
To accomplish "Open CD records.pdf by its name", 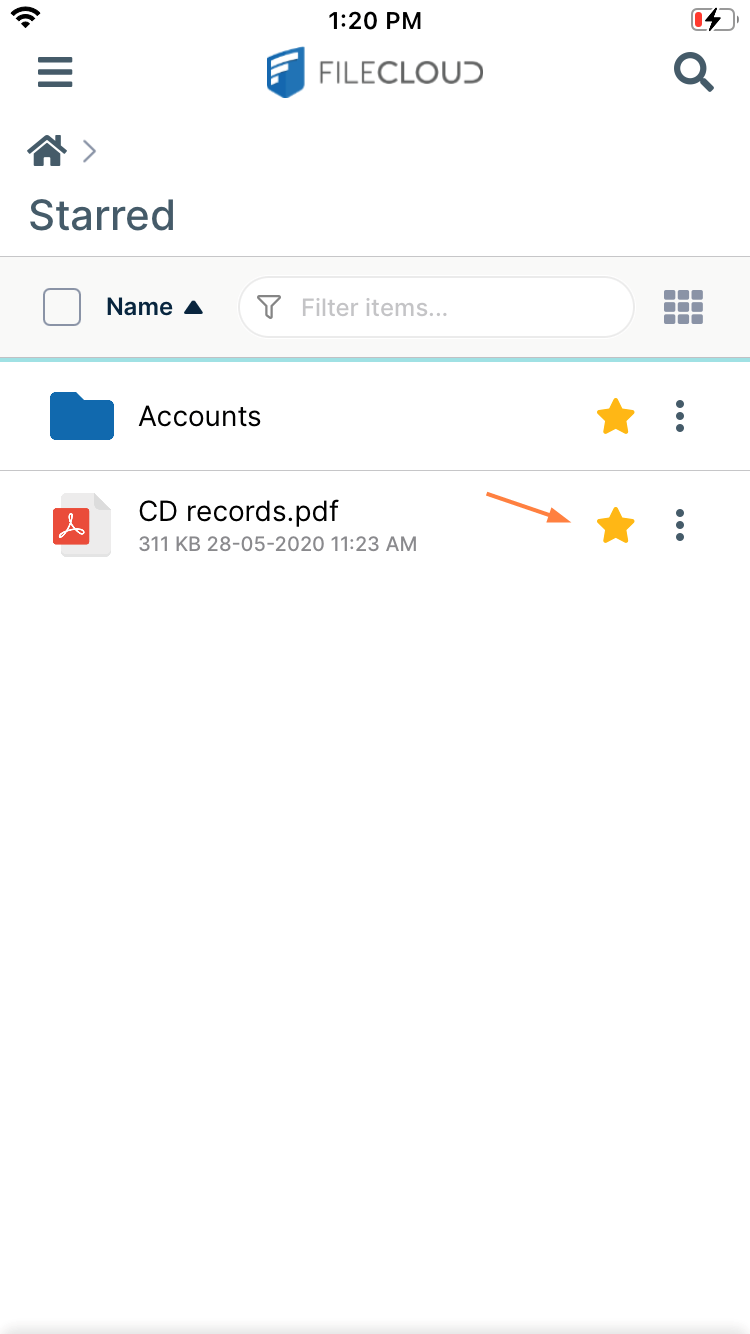I will (x=238, y=511).
